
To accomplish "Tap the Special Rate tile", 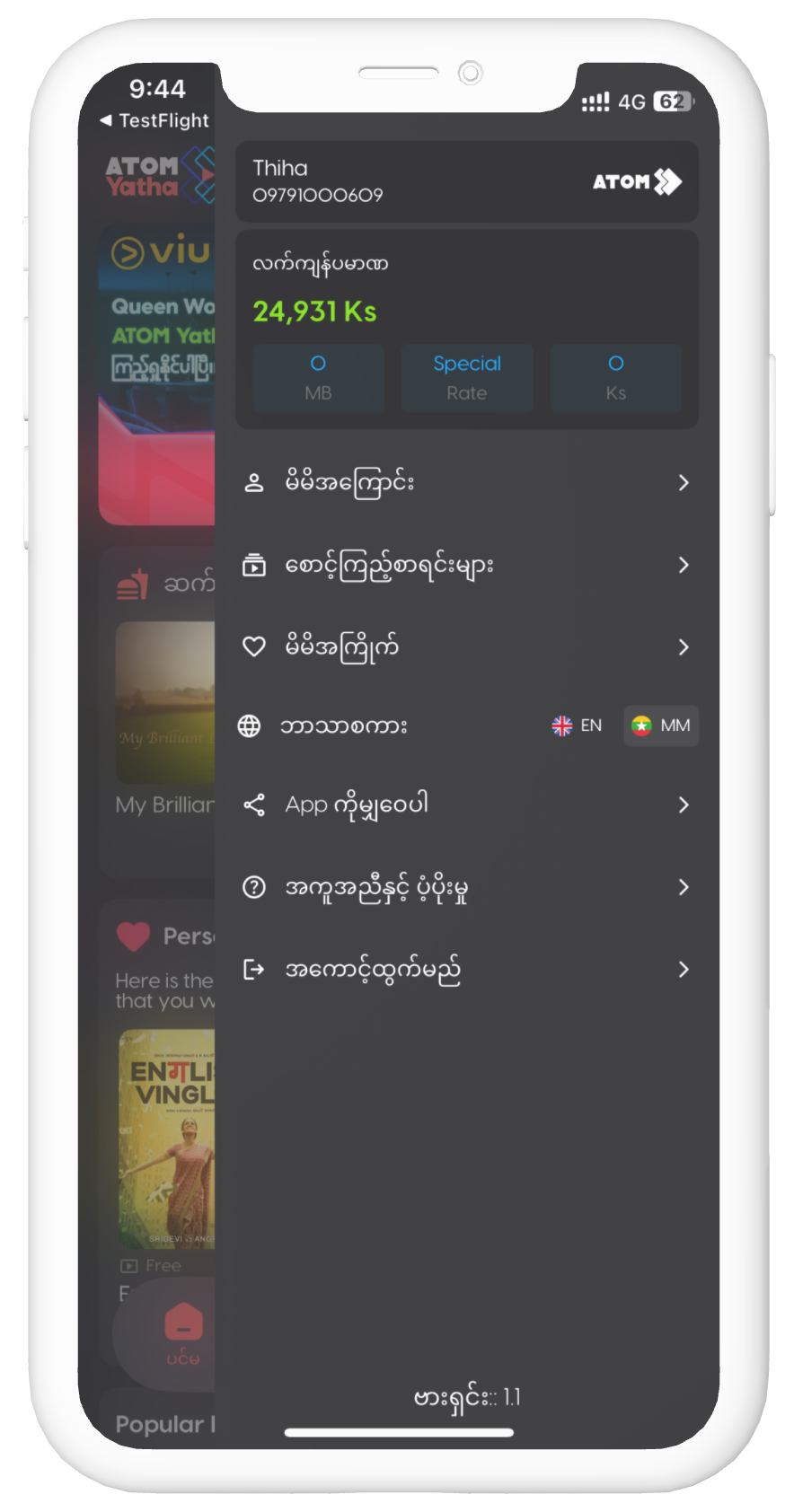I will pos(467,378).
